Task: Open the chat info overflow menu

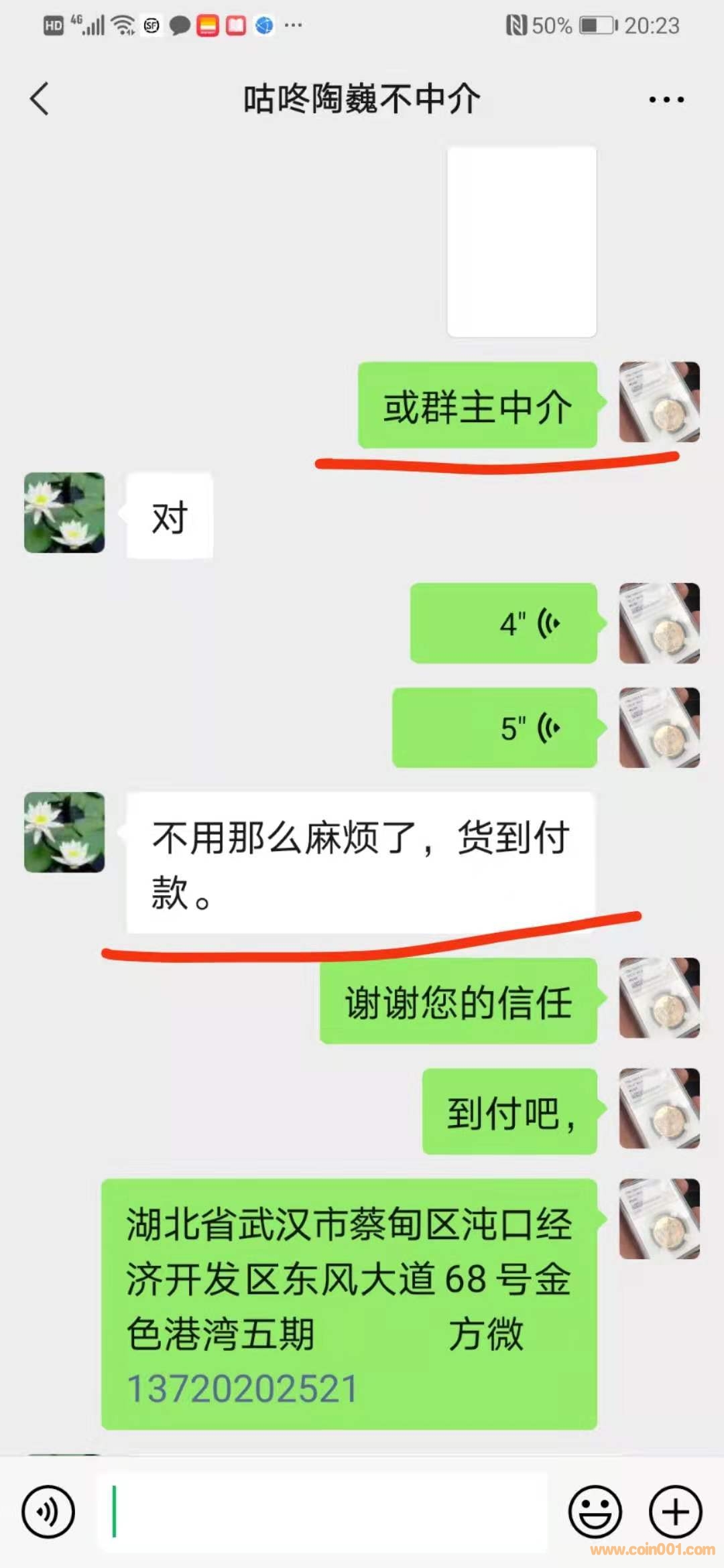Action: 666,100
